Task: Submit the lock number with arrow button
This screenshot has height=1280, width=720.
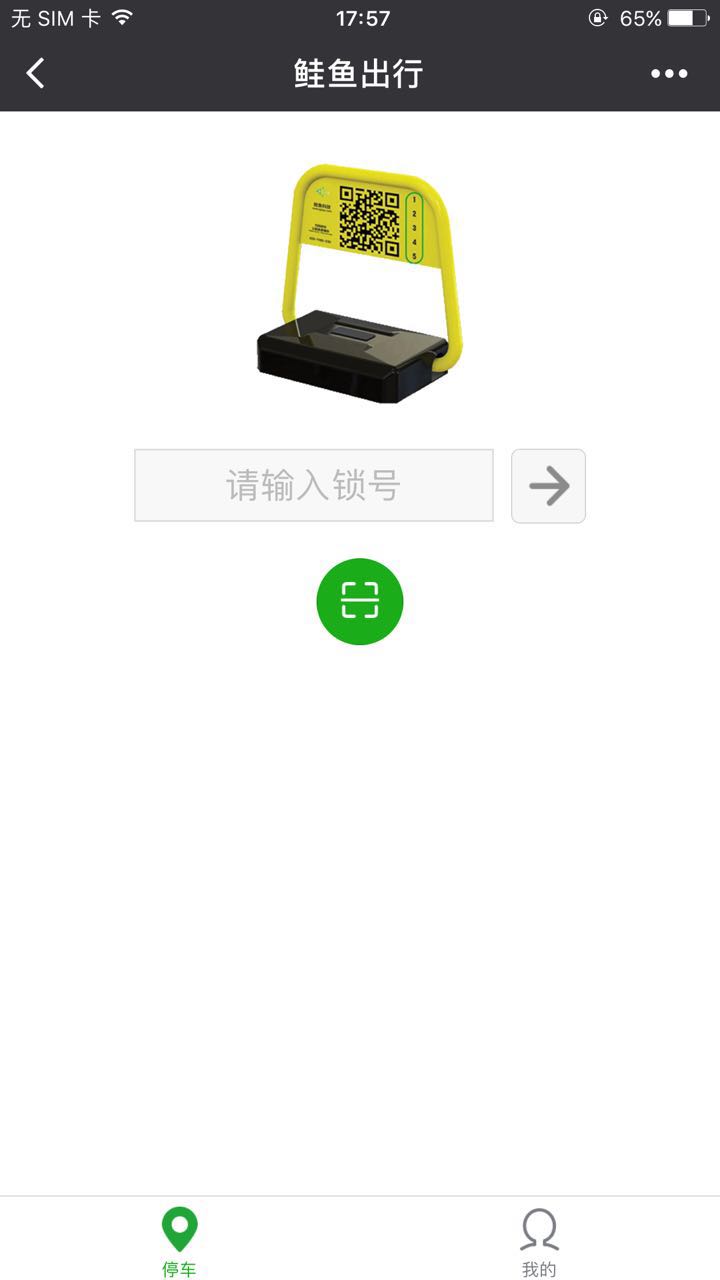Action: tap(548, 486)
